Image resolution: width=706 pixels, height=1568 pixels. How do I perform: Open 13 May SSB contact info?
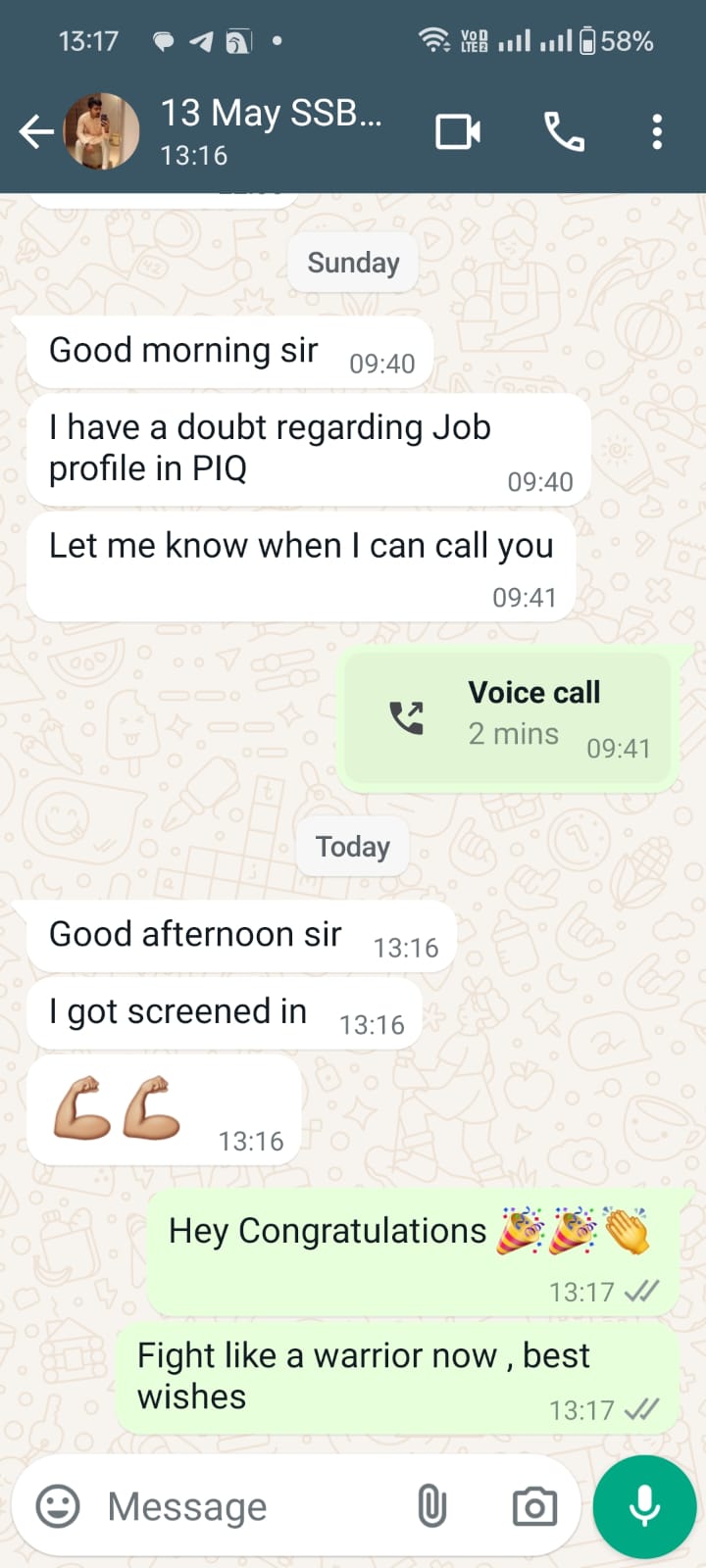click(271, 131)
